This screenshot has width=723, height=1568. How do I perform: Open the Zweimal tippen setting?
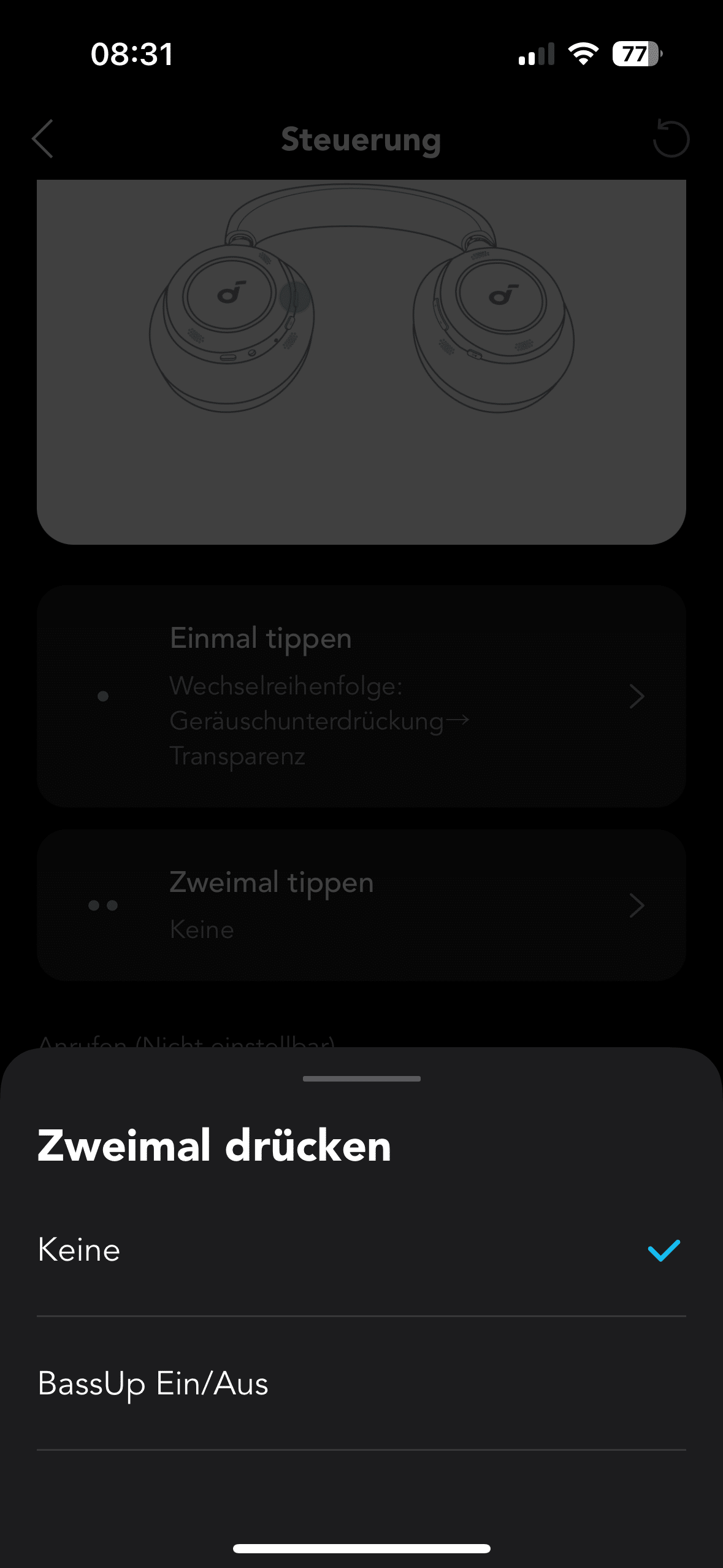click(361, 905)
